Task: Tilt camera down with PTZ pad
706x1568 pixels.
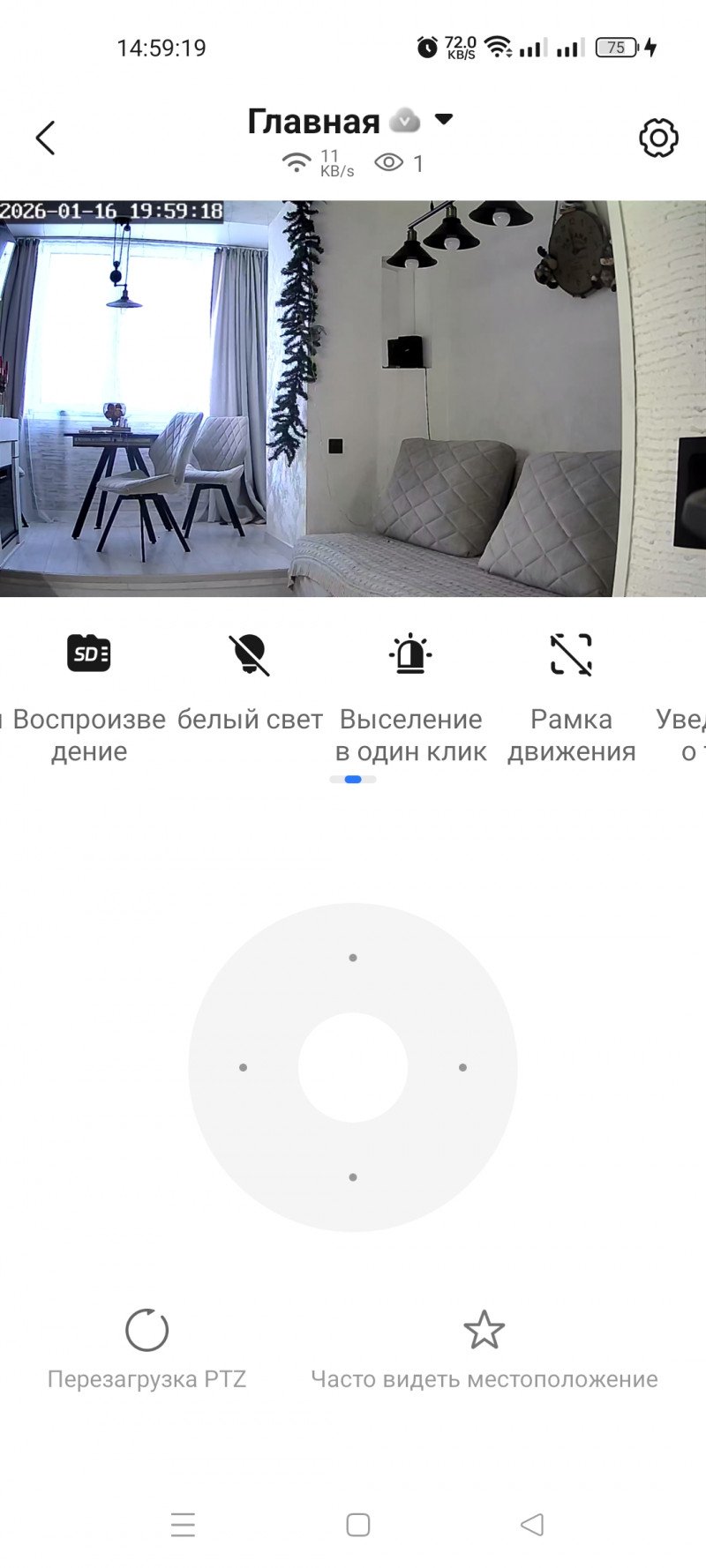Action: (x=353, y=1176)
